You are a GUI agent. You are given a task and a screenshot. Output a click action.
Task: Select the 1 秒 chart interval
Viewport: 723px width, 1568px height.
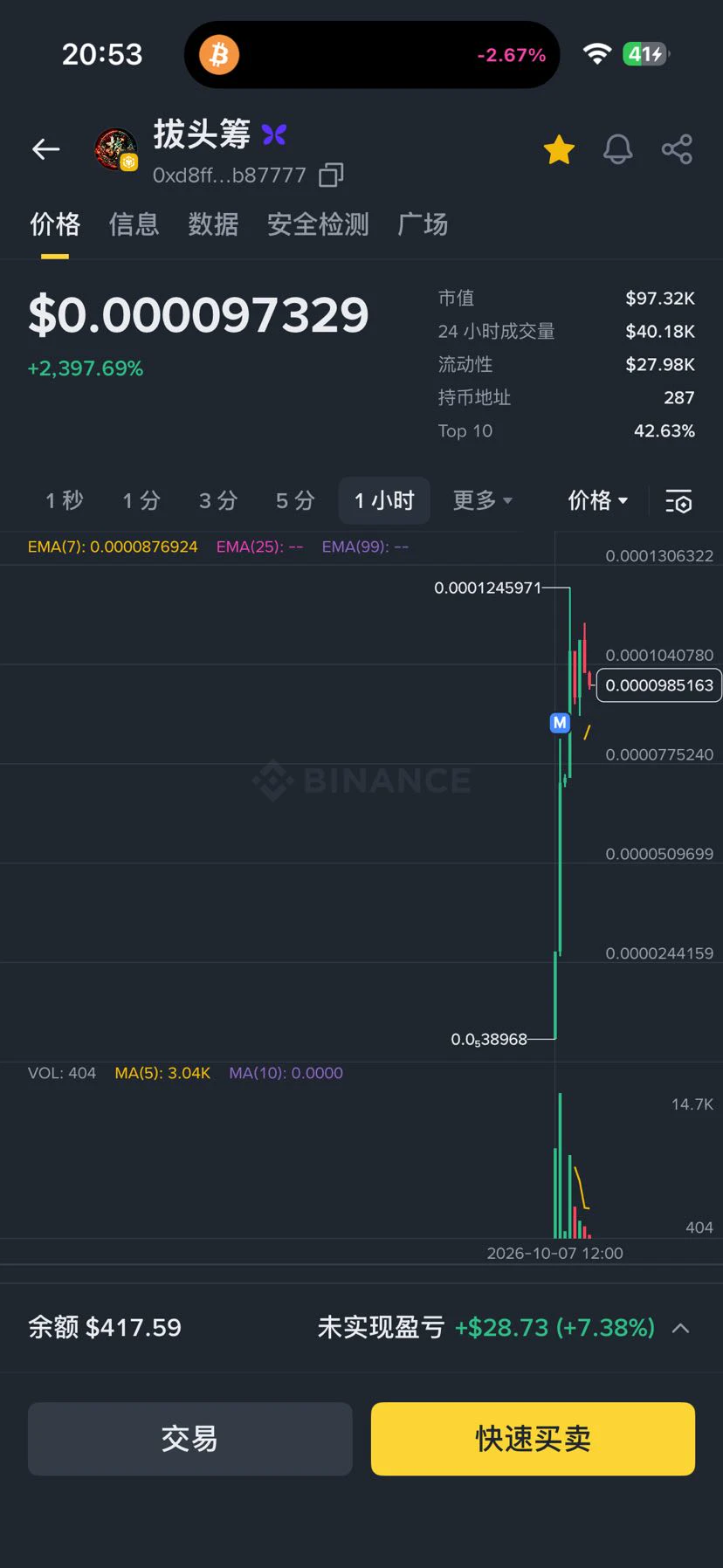click(x=65, y=500)
